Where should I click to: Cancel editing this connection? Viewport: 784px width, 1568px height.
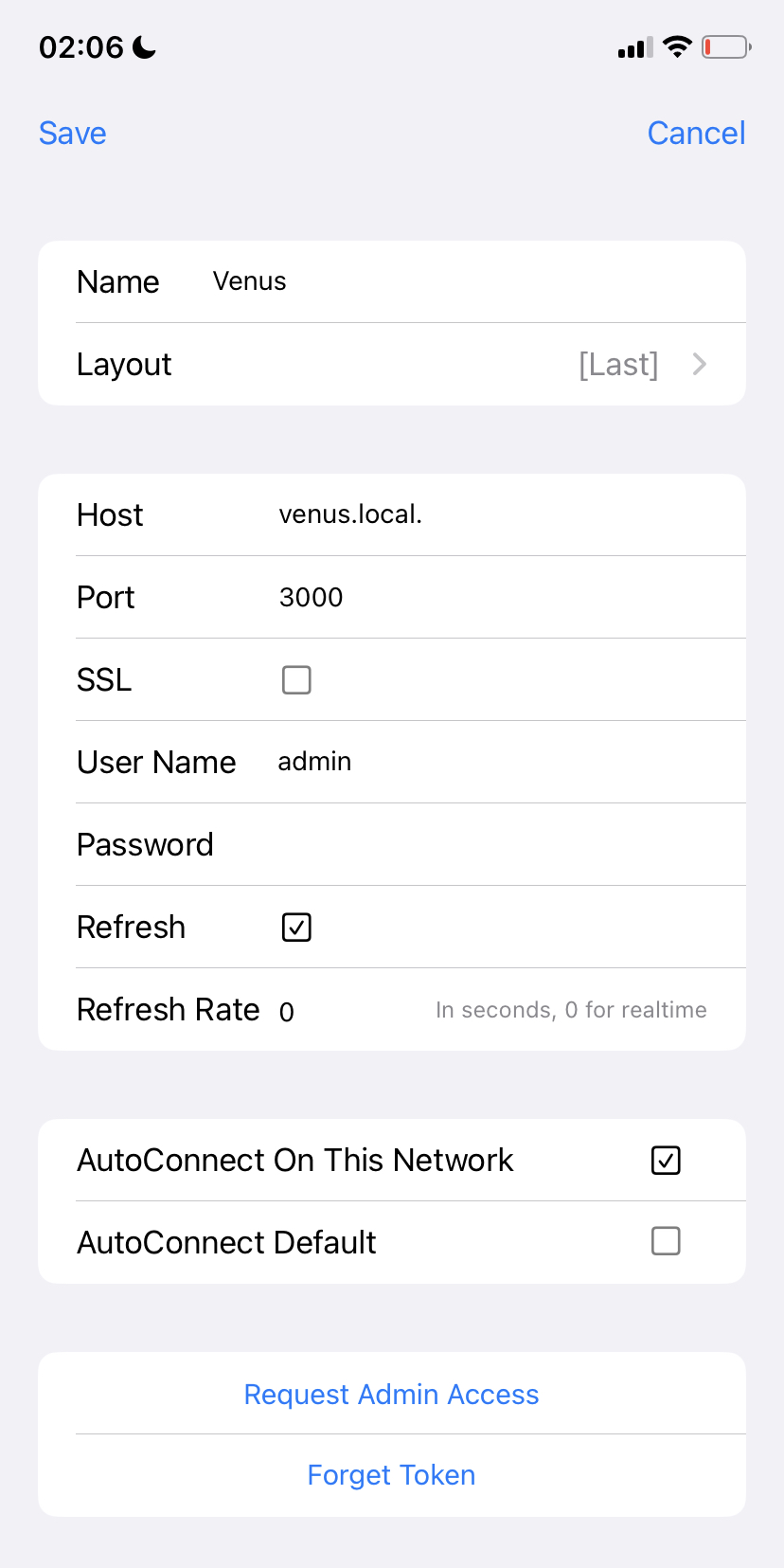696,134
